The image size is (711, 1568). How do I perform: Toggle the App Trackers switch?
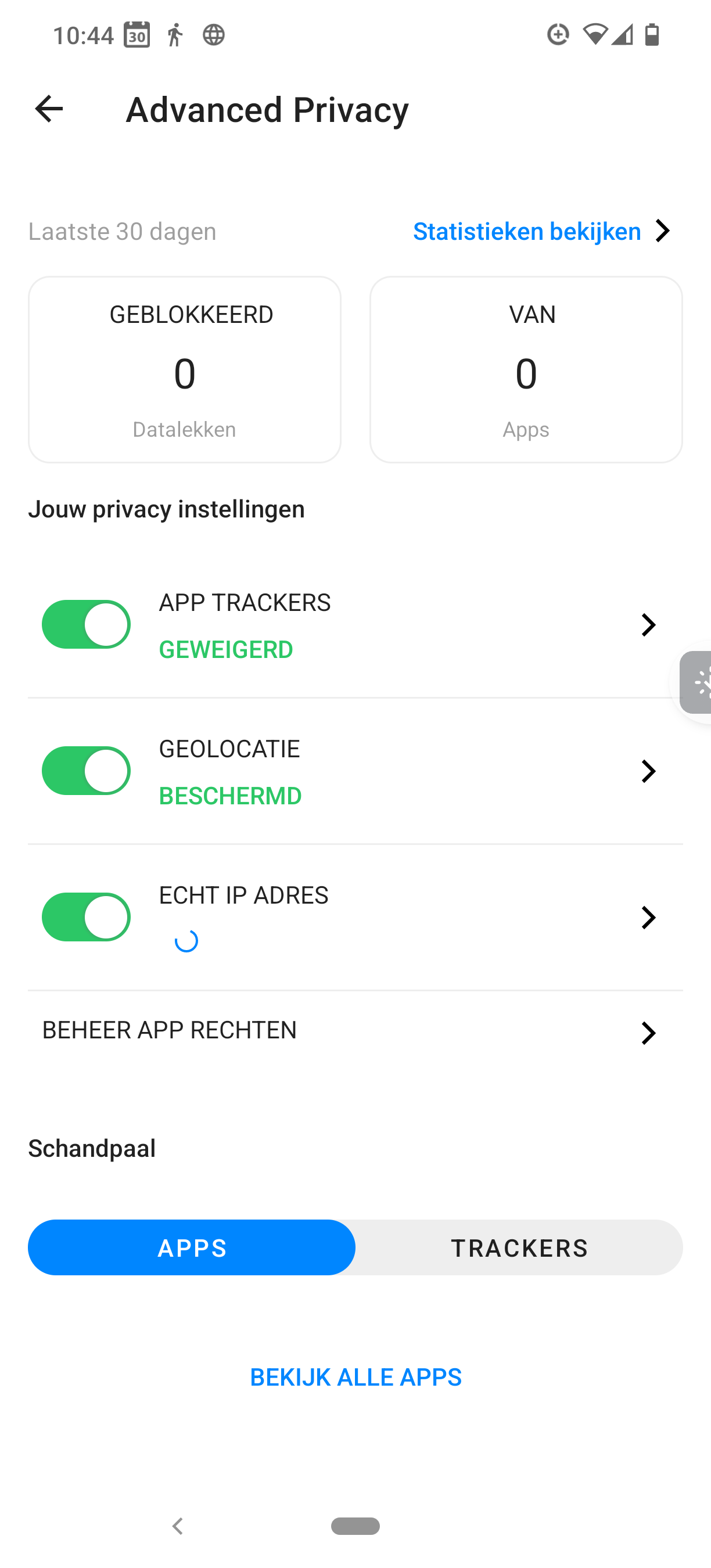click(86, 624)
